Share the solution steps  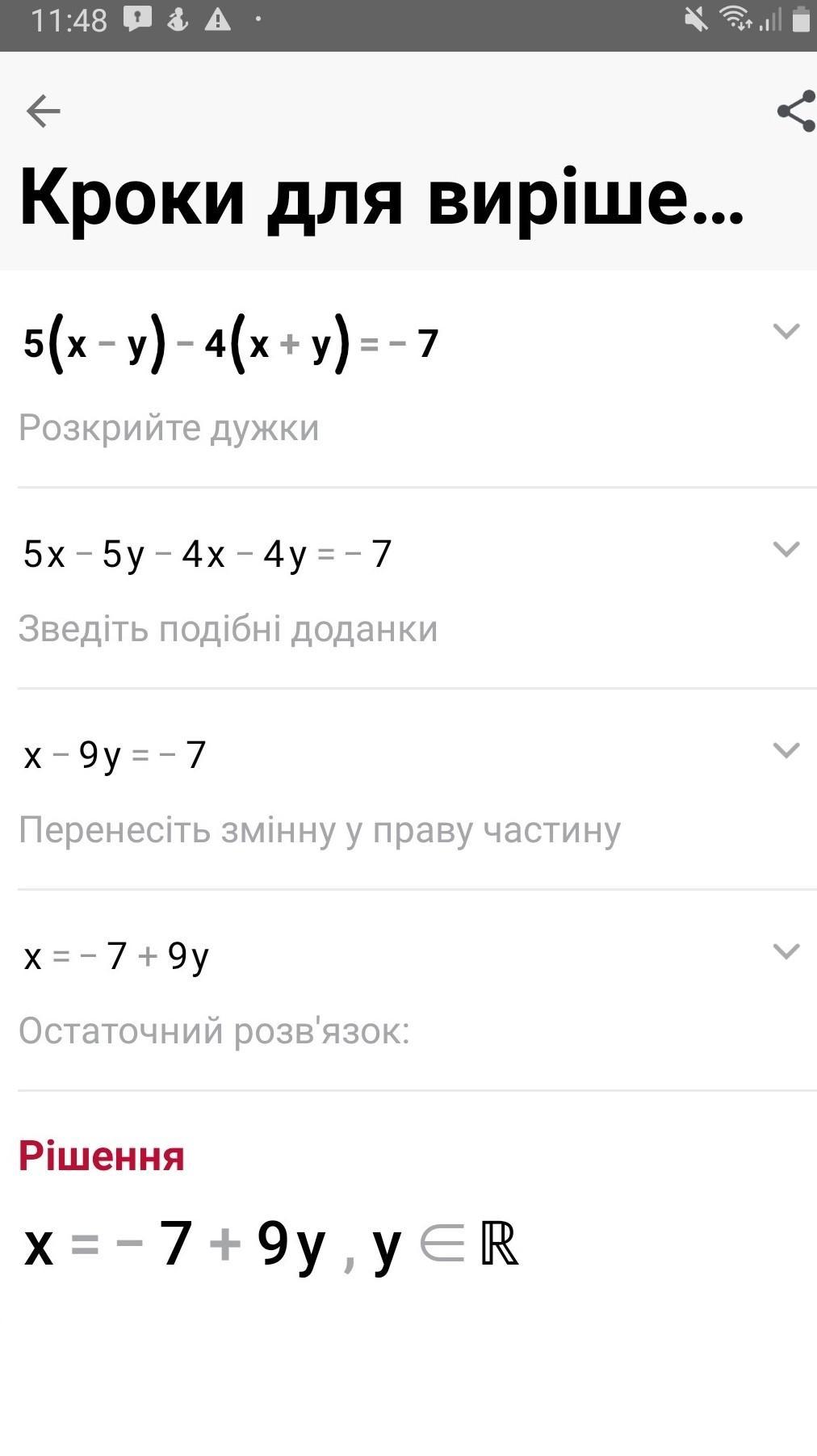tap(796, 111)
